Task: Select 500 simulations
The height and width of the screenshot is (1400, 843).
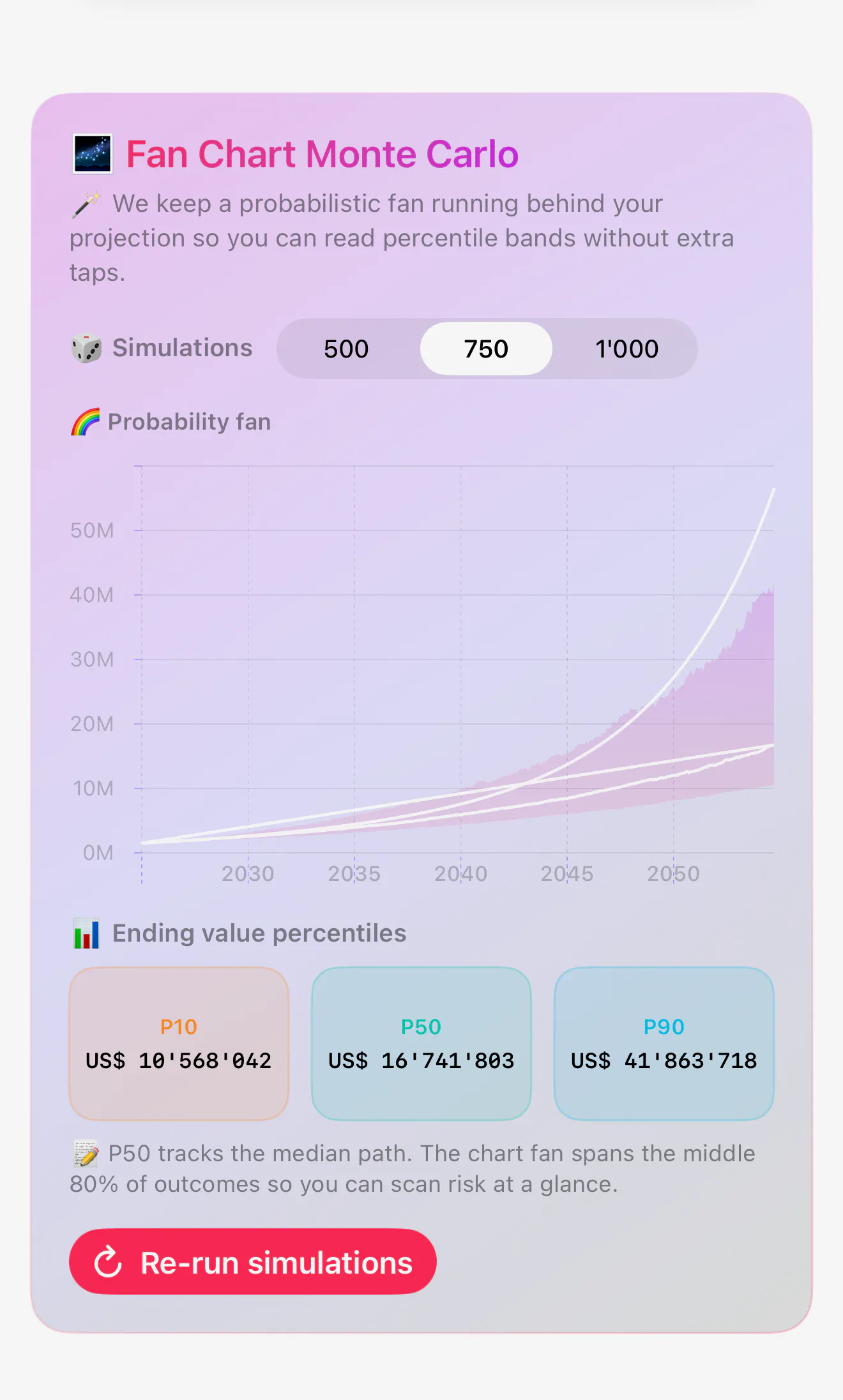Action: click(346, 349)
